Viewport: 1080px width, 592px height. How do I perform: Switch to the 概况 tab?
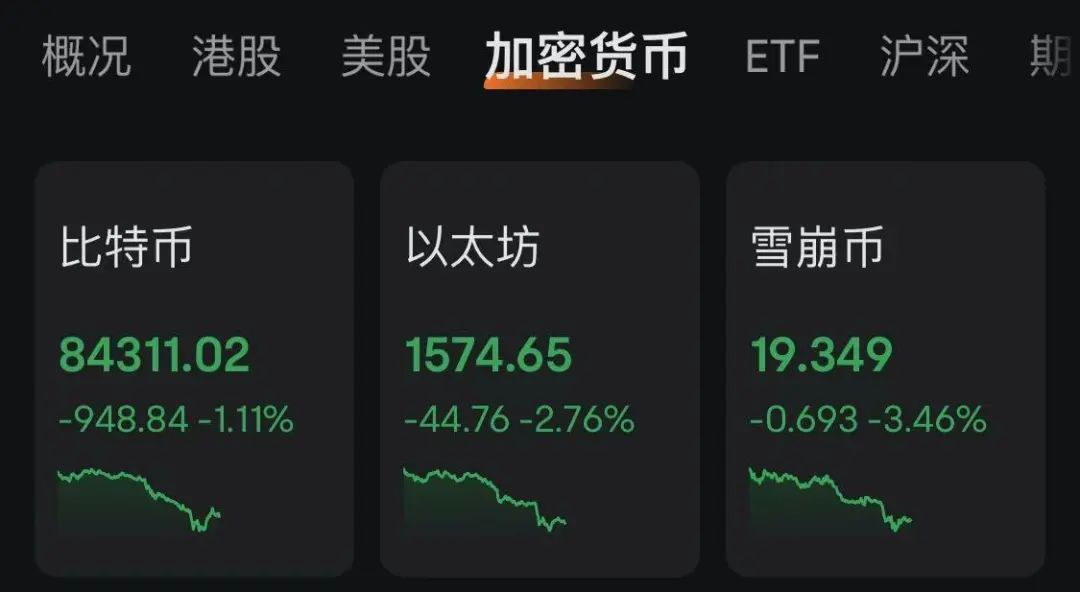point(86,56)
